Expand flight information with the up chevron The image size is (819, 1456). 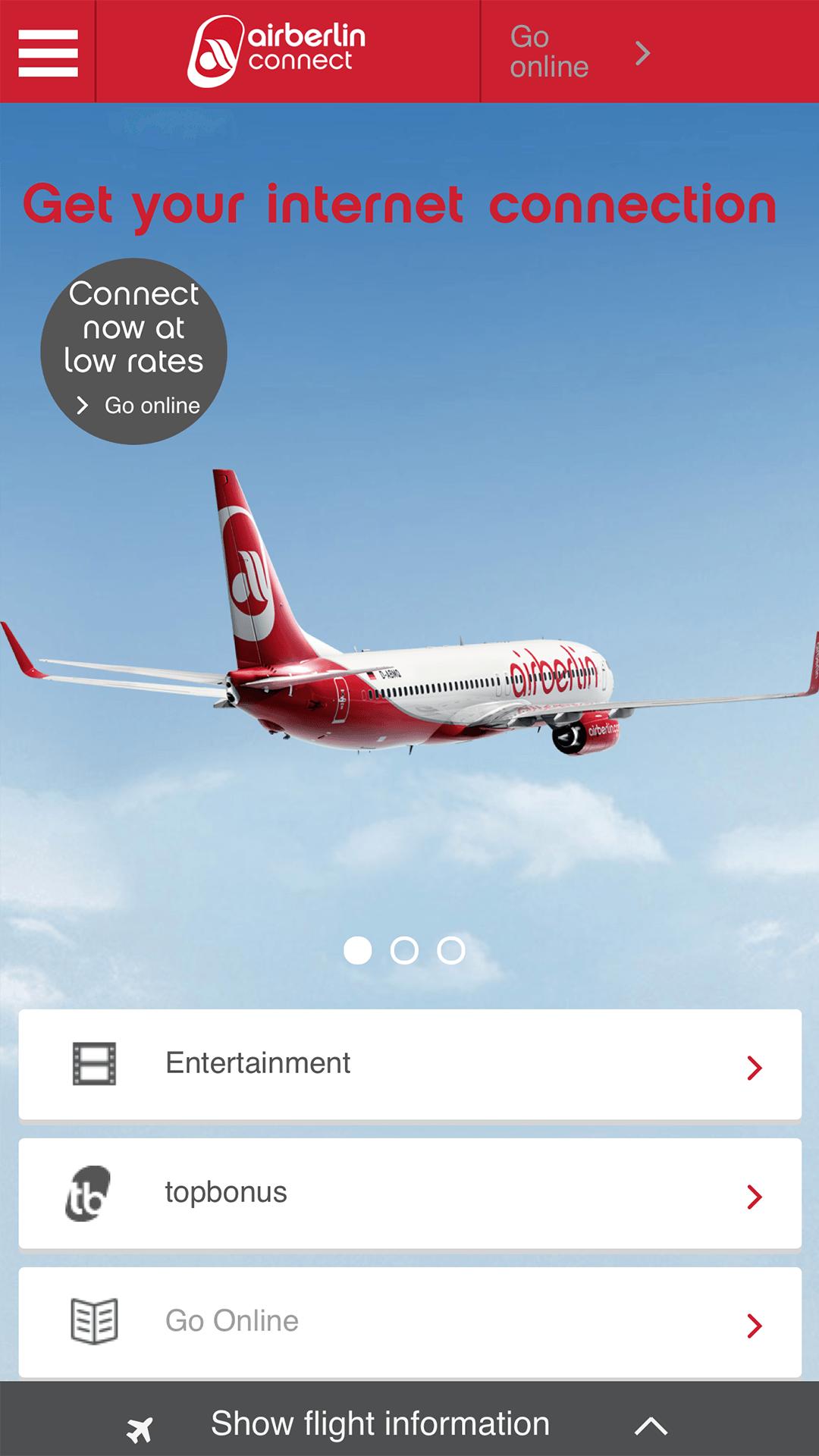648,1424
